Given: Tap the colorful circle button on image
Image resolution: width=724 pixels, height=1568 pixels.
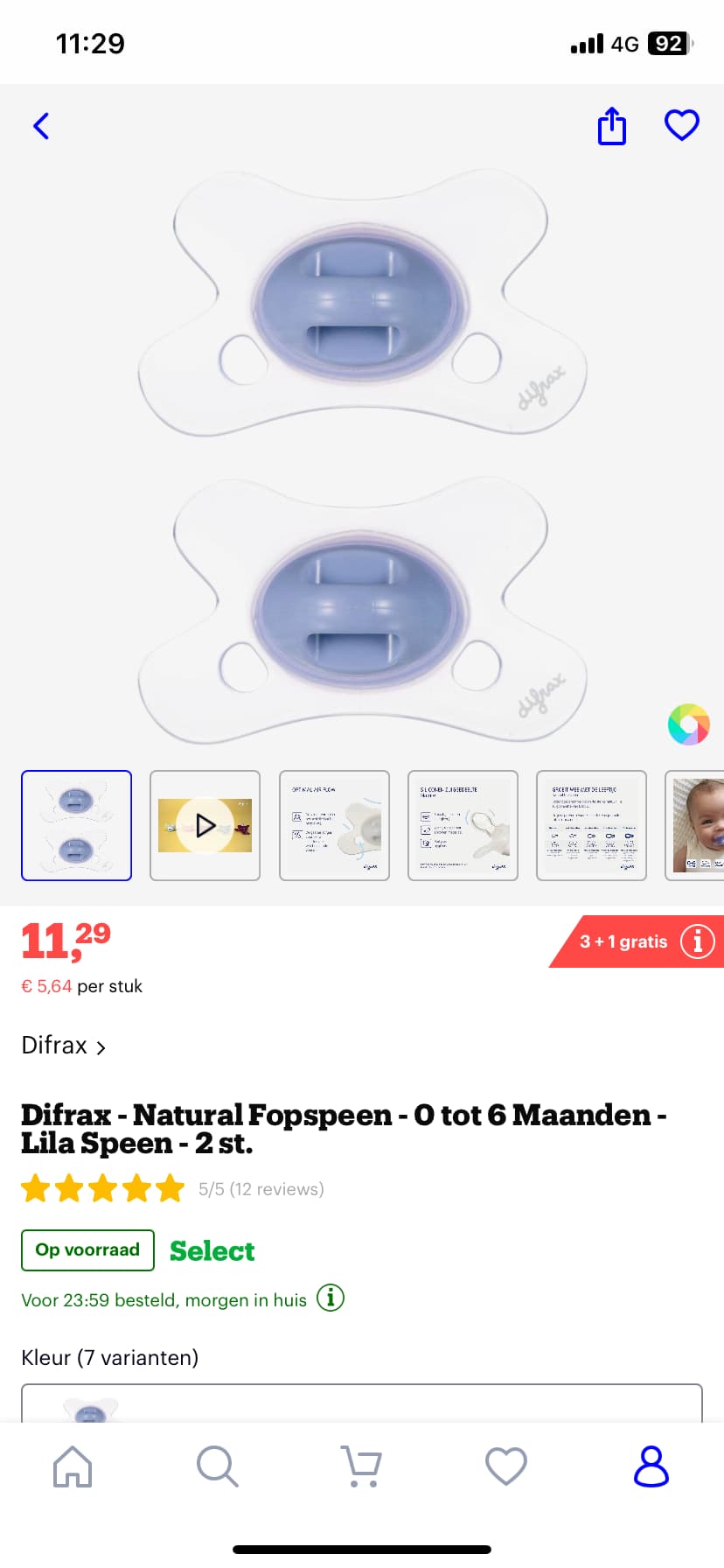Looking at the screenshot, I should 689,724.
